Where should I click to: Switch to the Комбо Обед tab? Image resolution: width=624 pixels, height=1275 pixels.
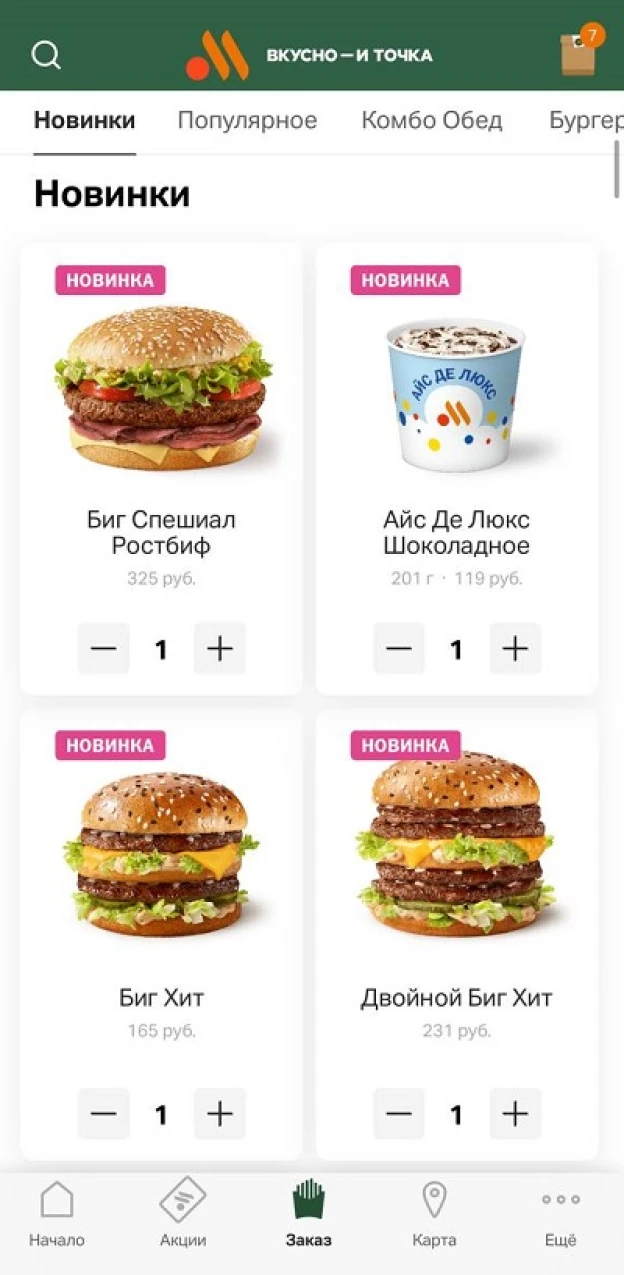[x=431, y=121]
